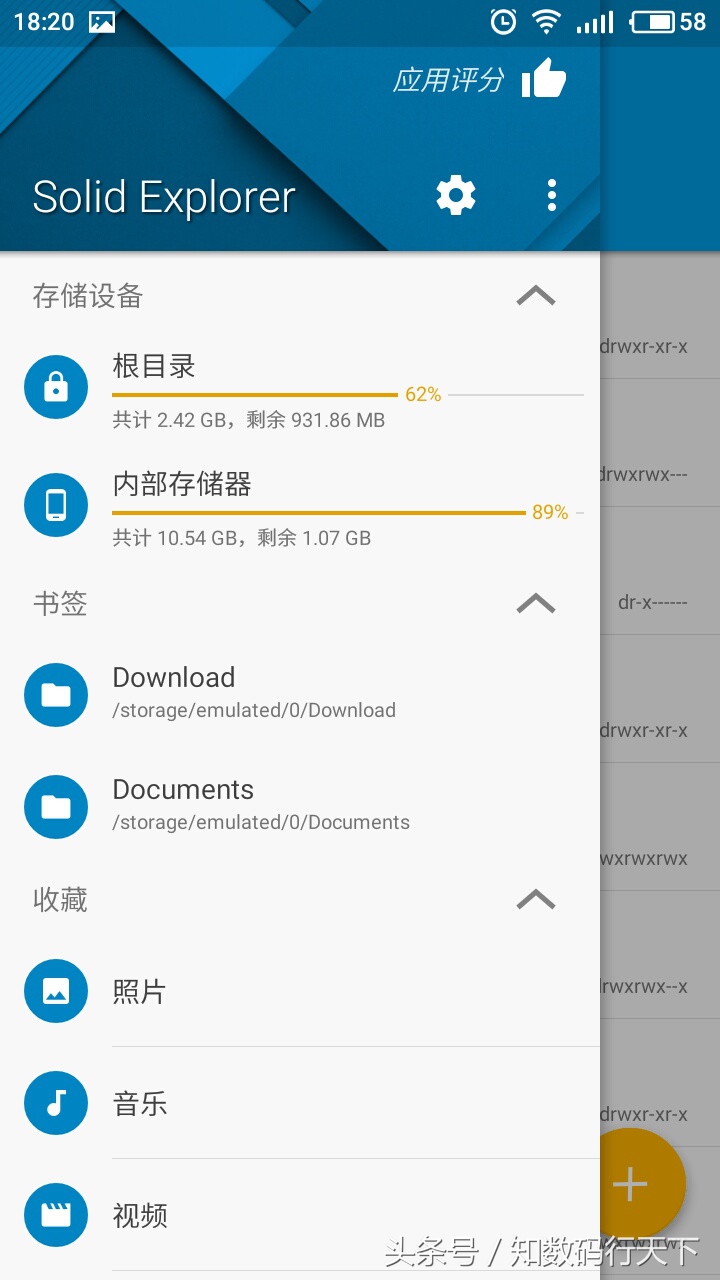Screen dimensions: 720x1280
Task: Collapse the 存储设备 storage section
Action: (x=536, y=295)
